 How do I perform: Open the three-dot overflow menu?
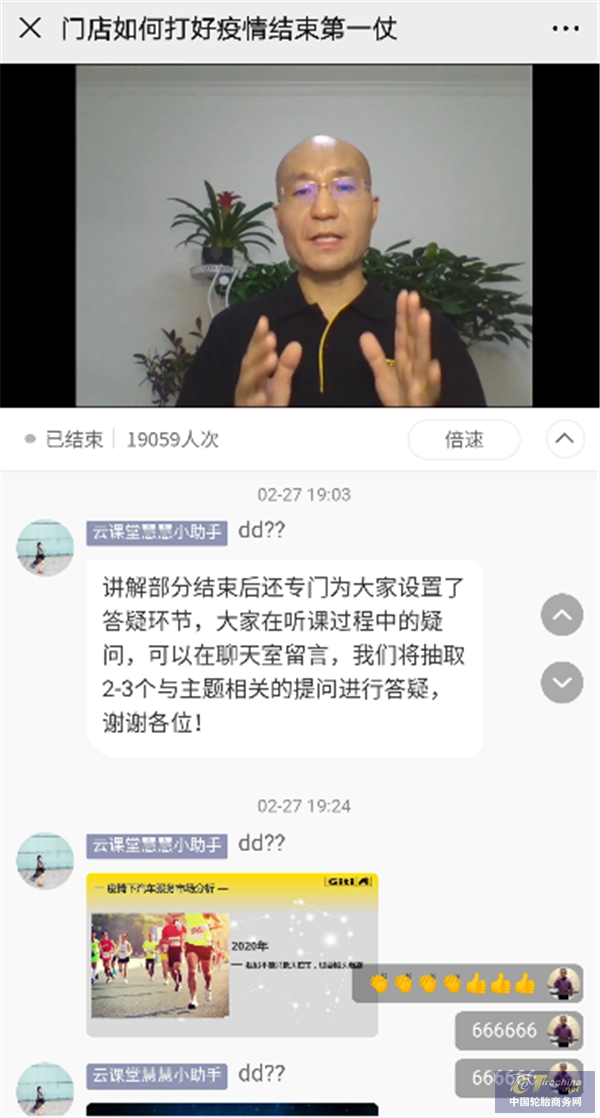point(565,29)
